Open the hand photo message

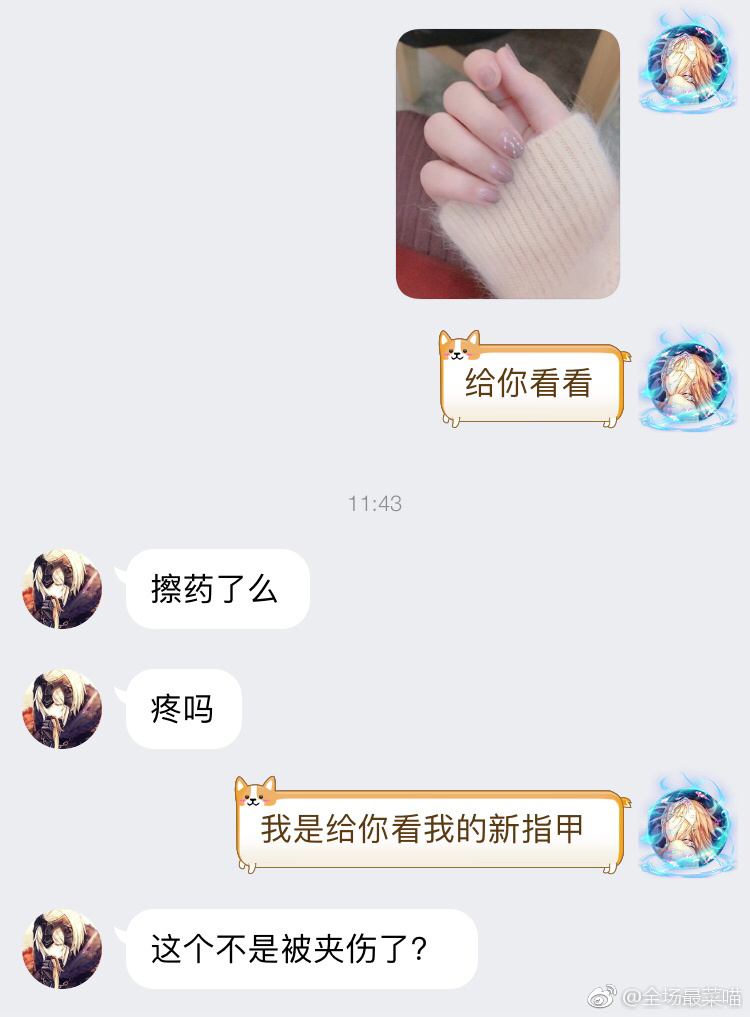click(508, 164)
